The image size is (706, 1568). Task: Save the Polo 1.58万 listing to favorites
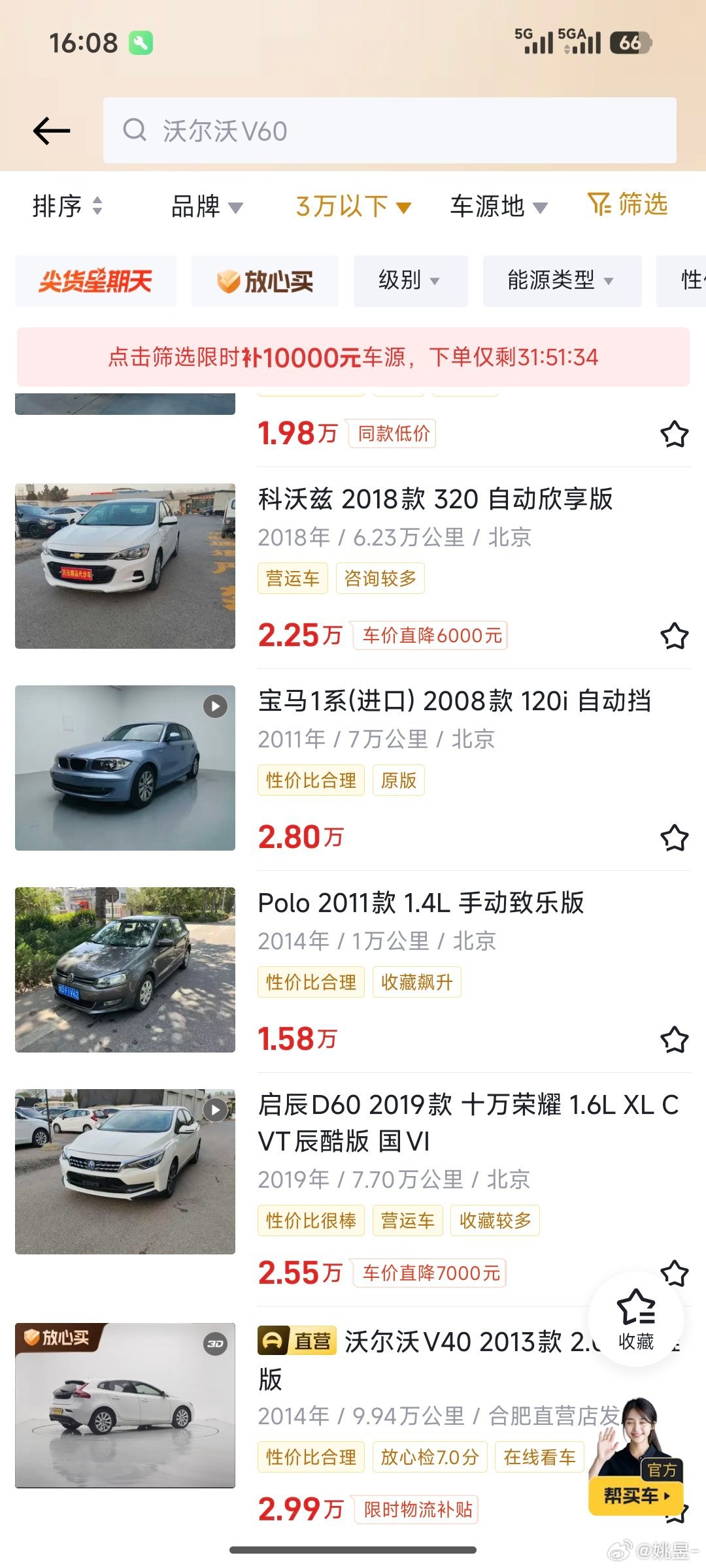click(x=674, y=1039)
